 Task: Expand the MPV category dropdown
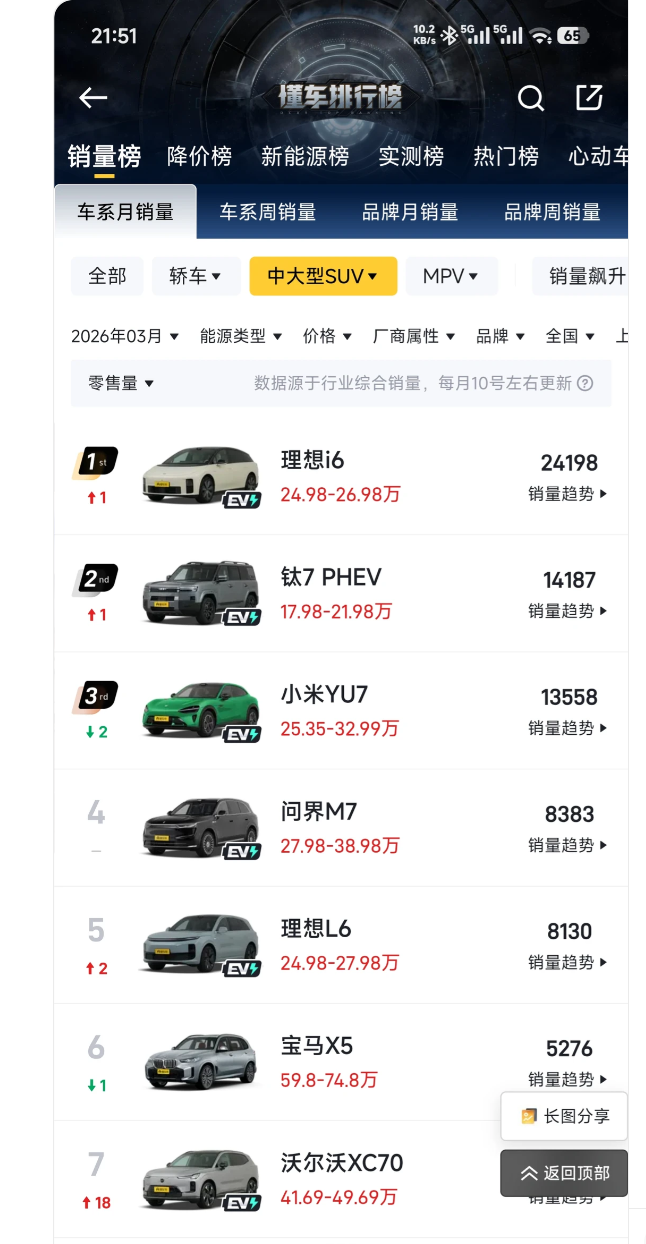[451, 276]
